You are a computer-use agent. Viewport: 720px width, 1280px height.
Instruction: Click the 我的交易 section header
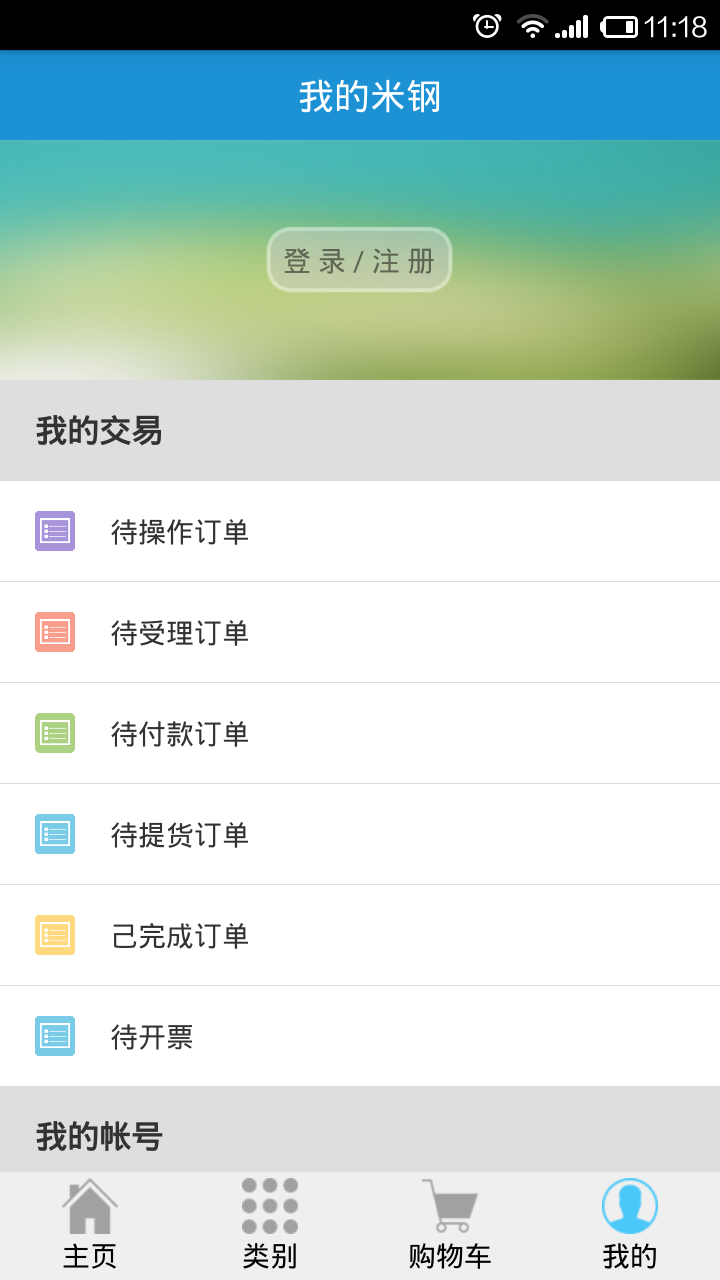click(x=97, y=431)
